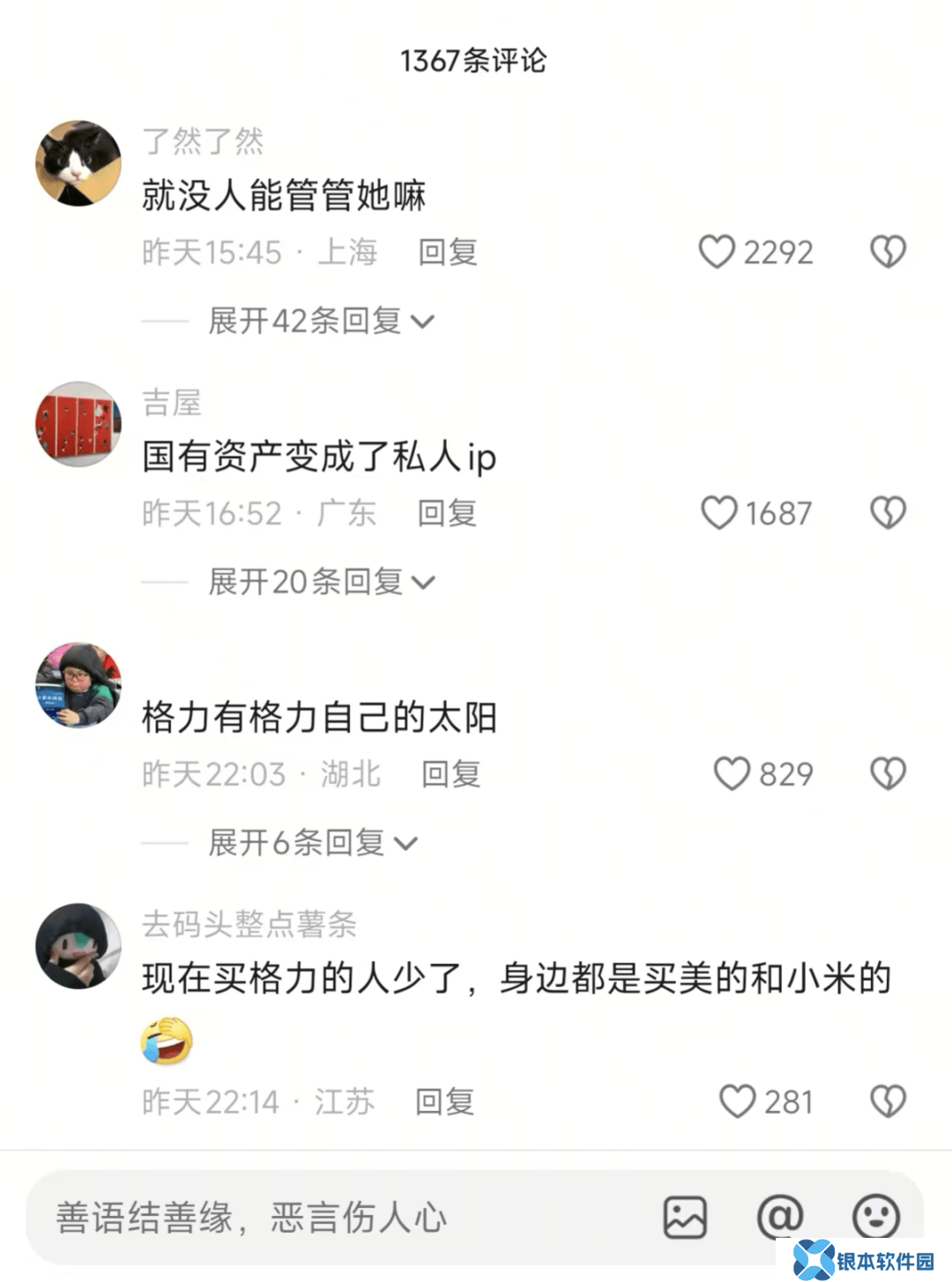
Task: Dislike the comment by 了然了然
Action: [888, 252]
